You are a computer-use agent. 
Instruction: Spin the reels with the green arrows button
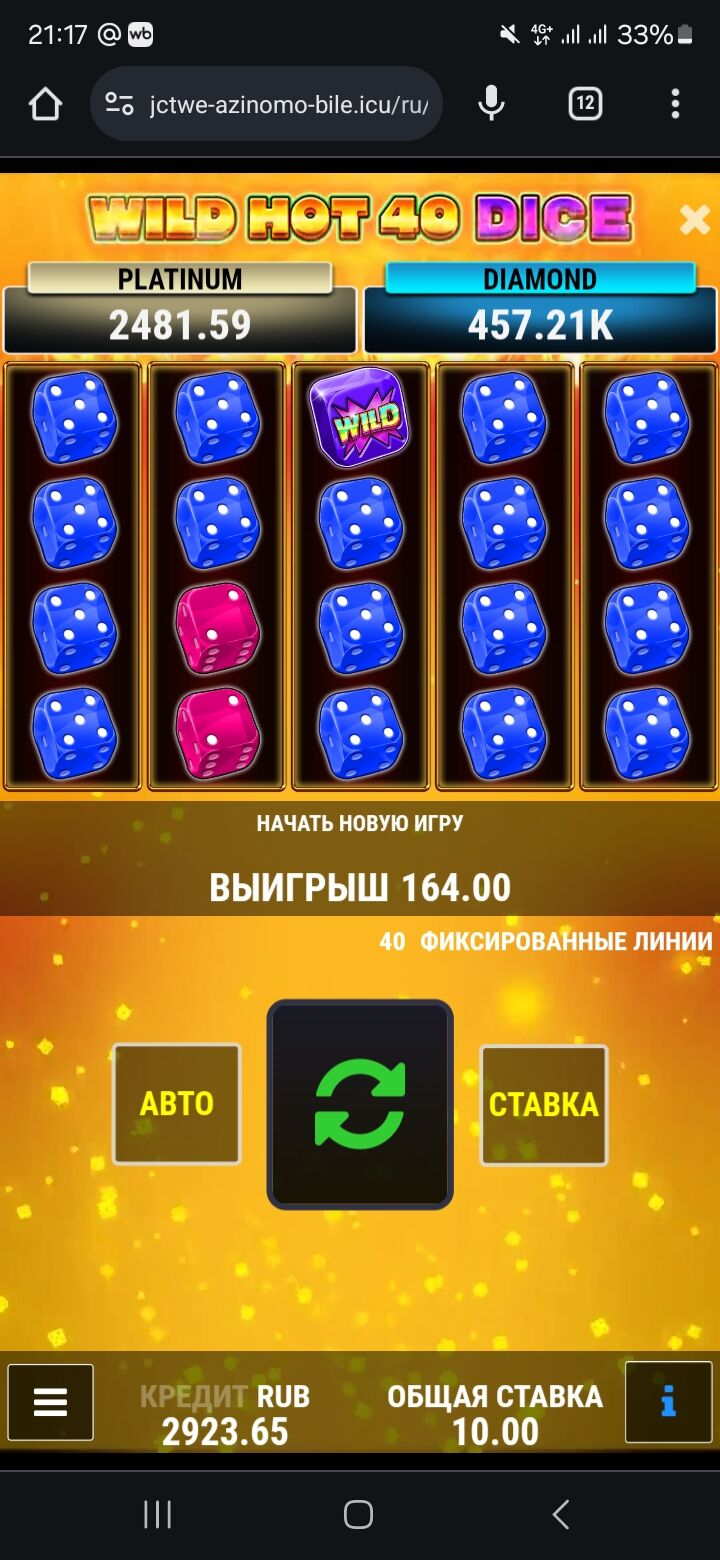[360, 1104]
